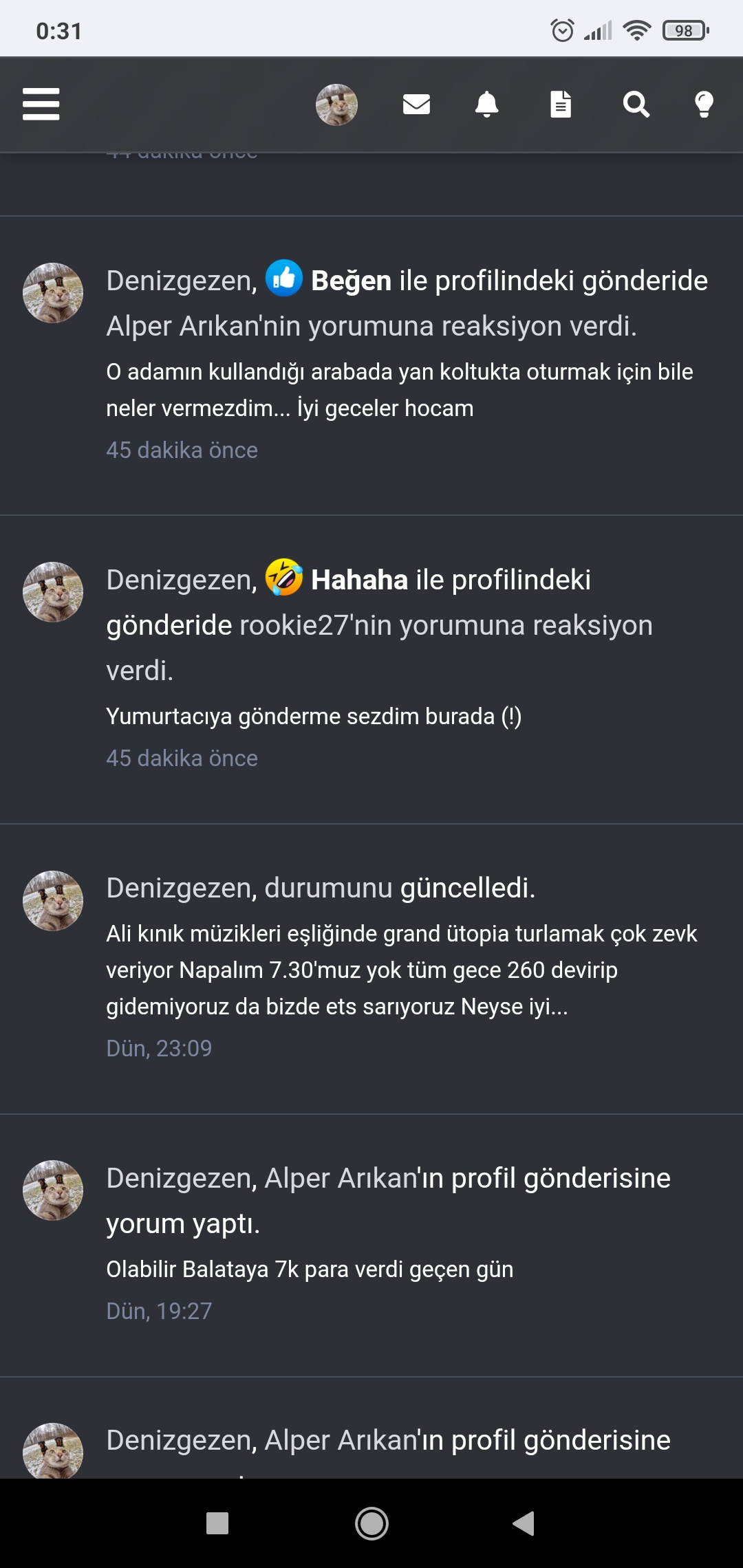
Task: Open the new posts document icon
Action: coord(561,105)
